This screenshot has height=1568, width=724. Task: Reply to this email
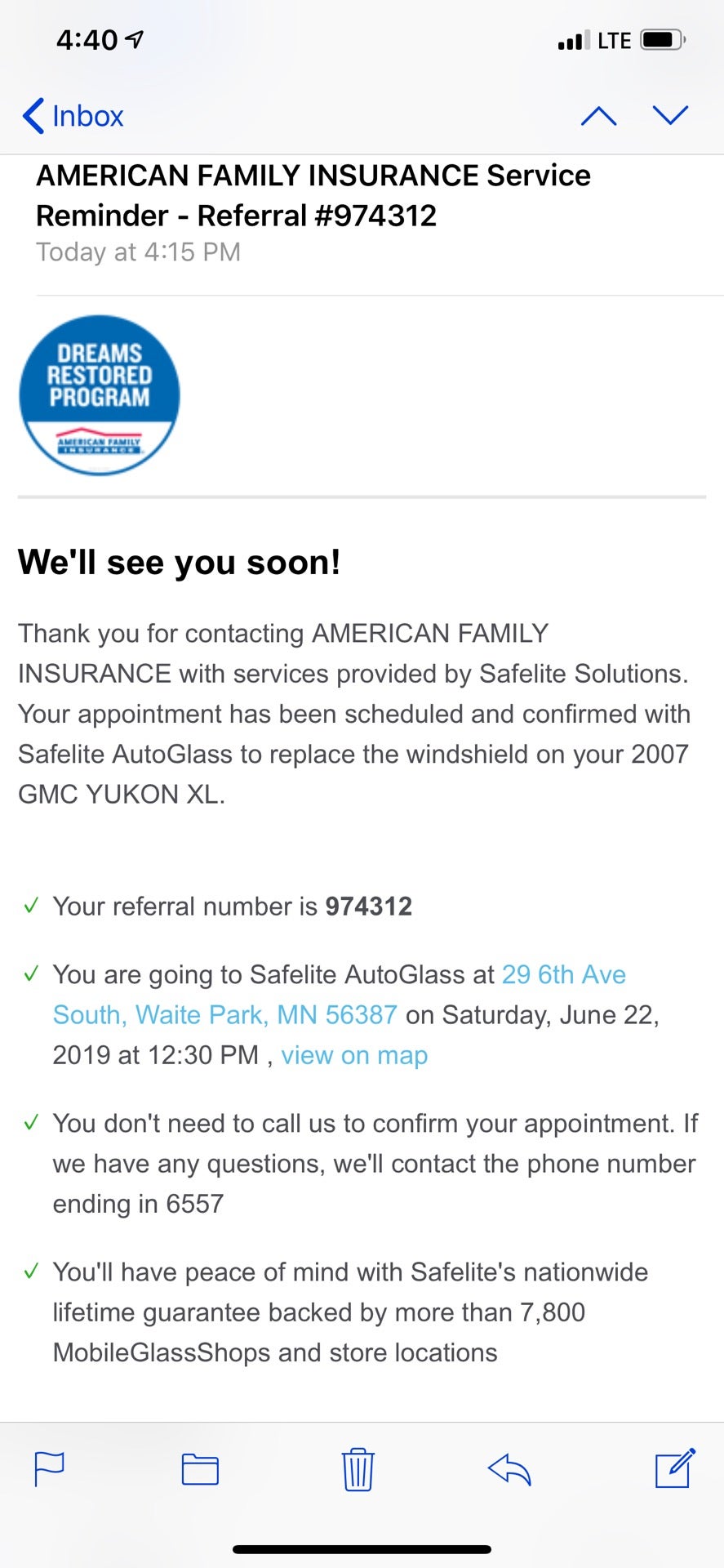pos(509,1470)
